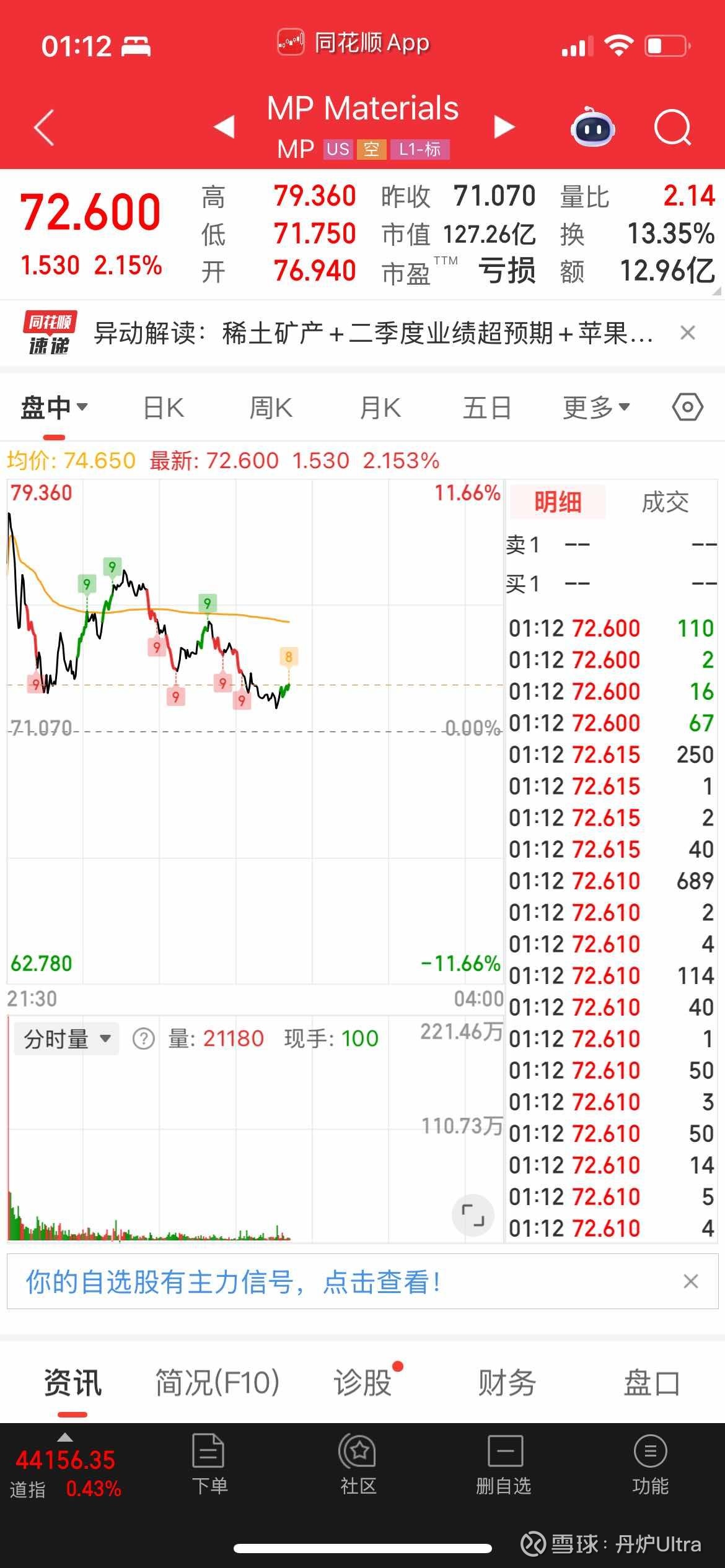
Task: Switch to the previous stock arrow
Action: point(224,126)
